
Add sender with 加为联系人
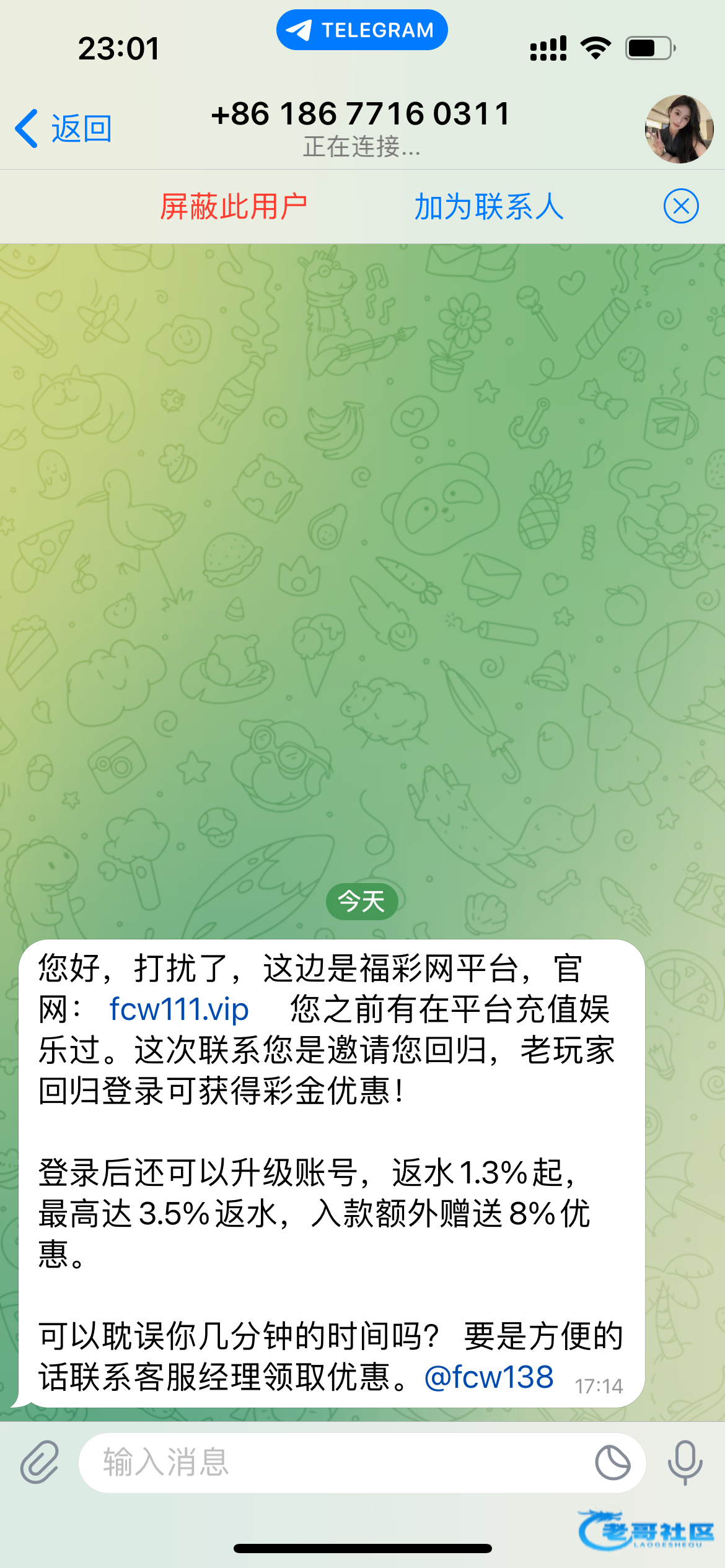pos(488,206)
